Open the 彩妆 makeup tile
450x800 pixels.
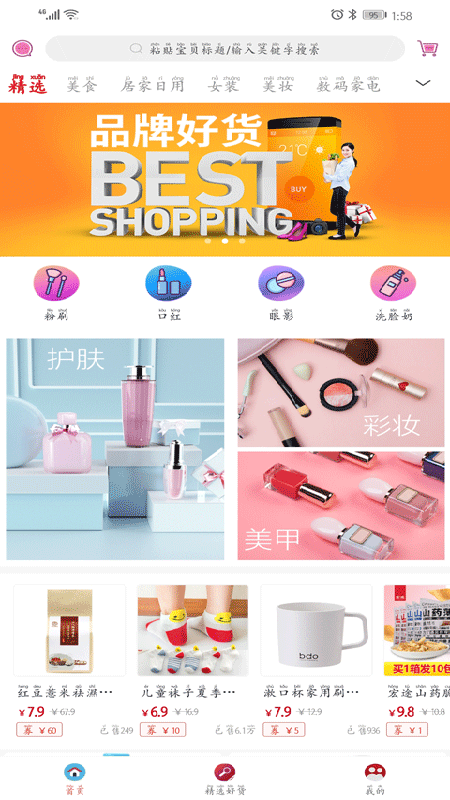(x=341, y=393)
